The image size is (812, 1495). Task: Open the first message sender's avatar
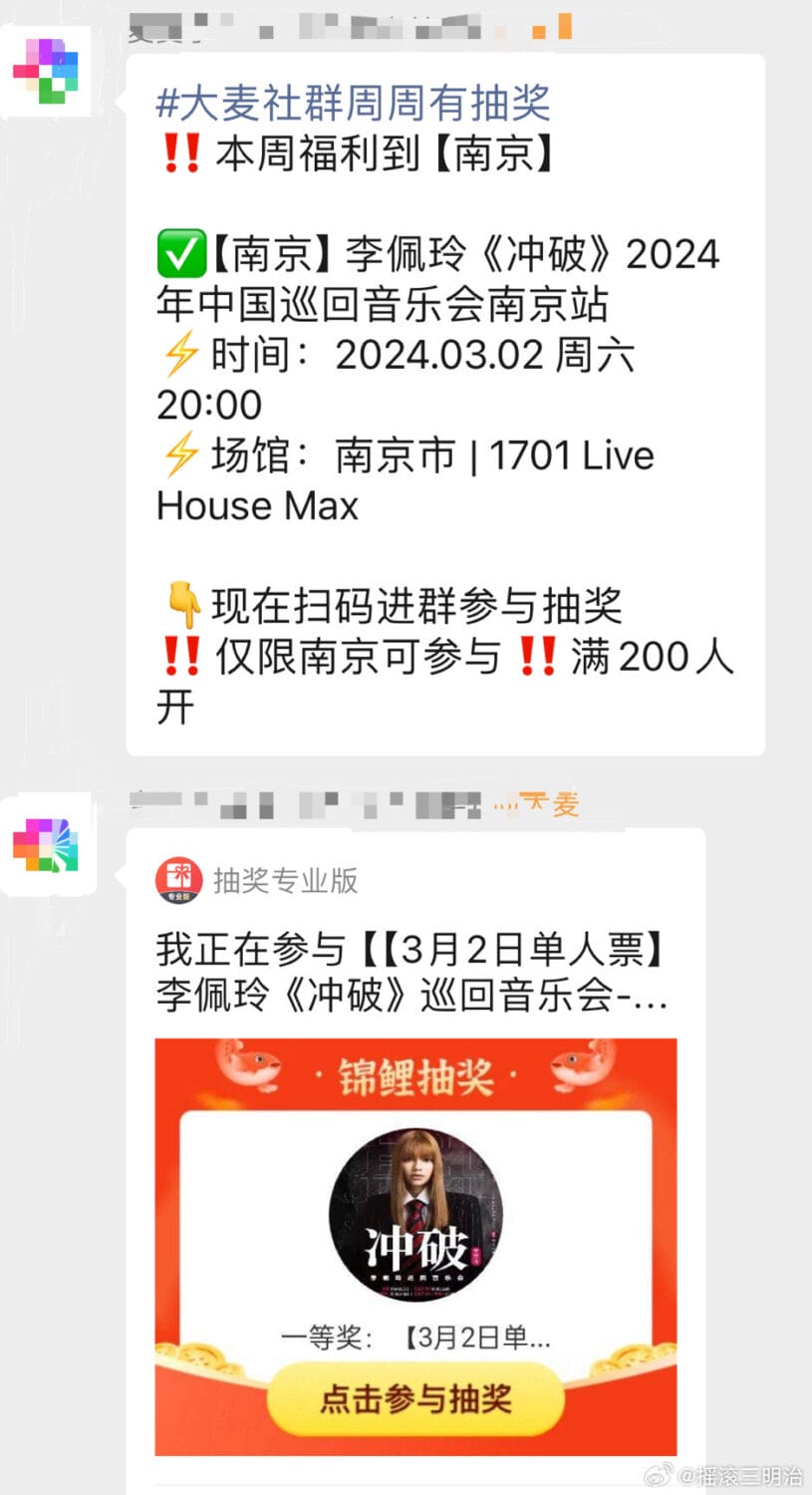[x=46, y=72]
